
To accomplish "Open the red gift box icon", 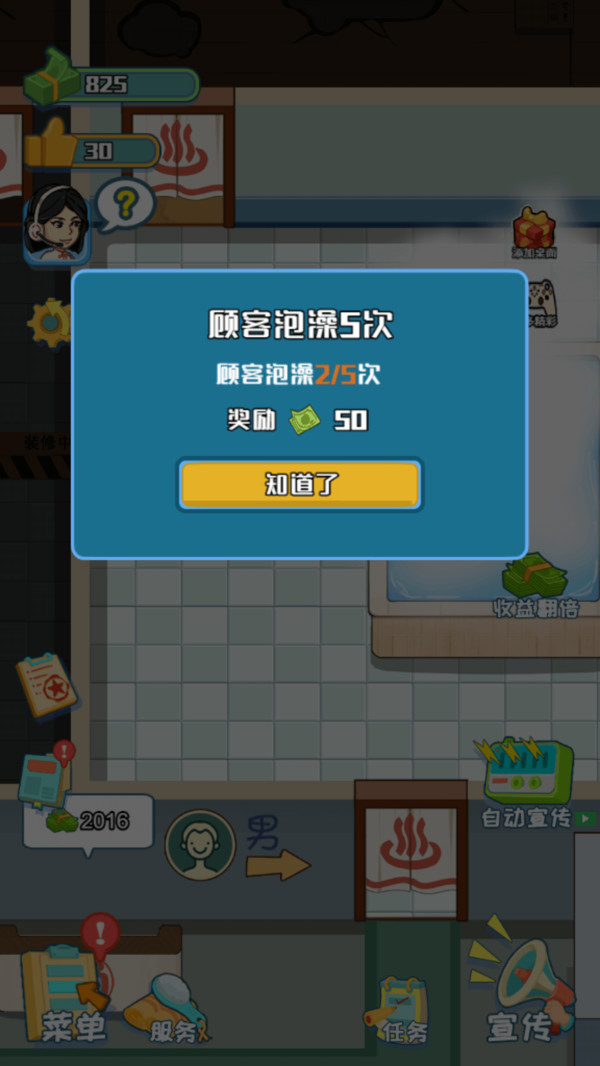I will point(534,232).
